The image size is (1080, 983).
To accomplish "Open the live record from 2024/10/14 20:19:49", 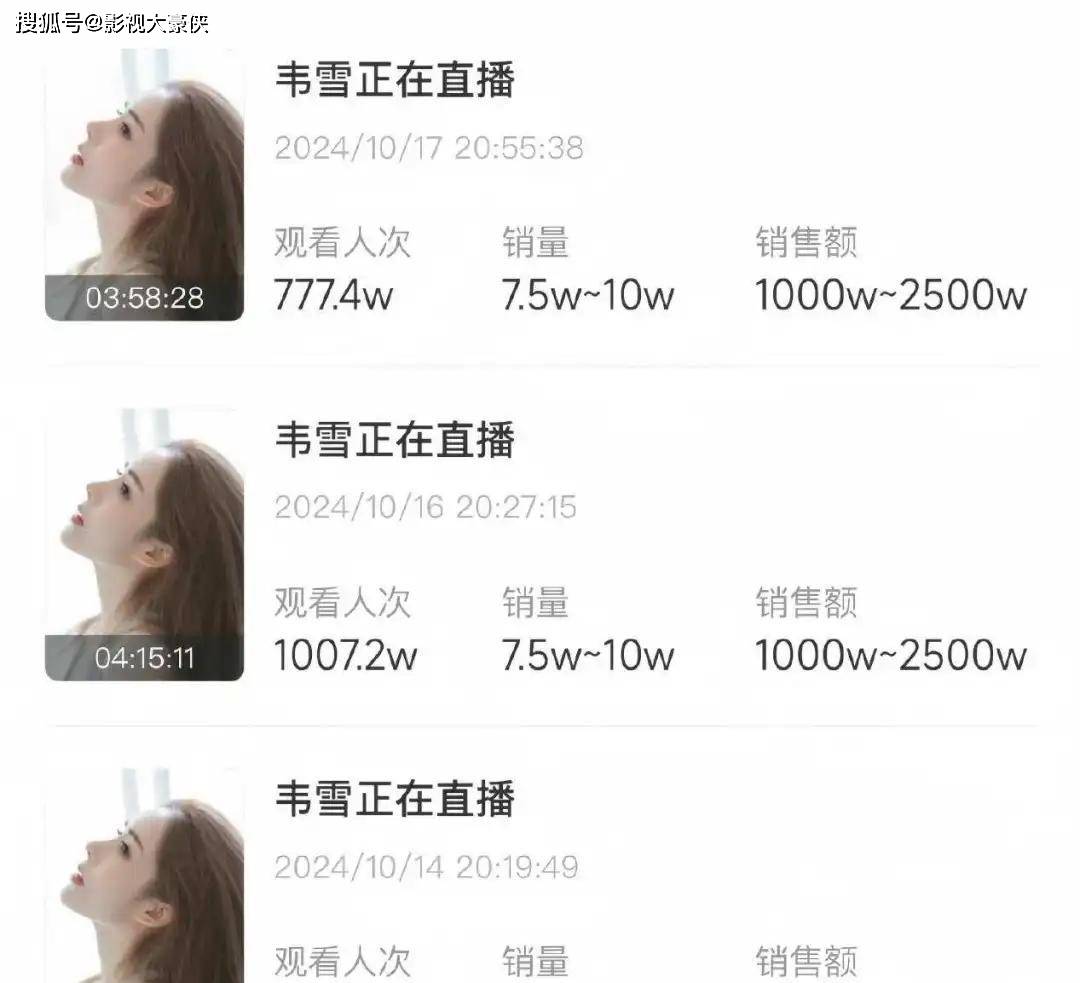I will pos(395,801).
